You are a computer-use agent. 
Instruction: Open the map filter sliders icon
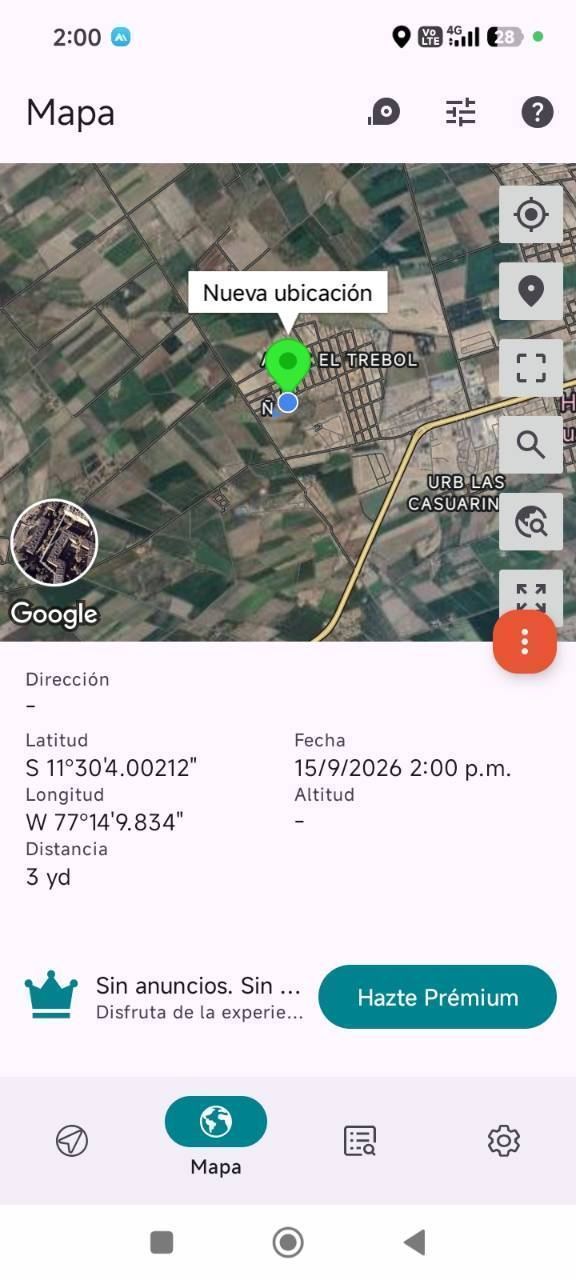pos(461,112)
